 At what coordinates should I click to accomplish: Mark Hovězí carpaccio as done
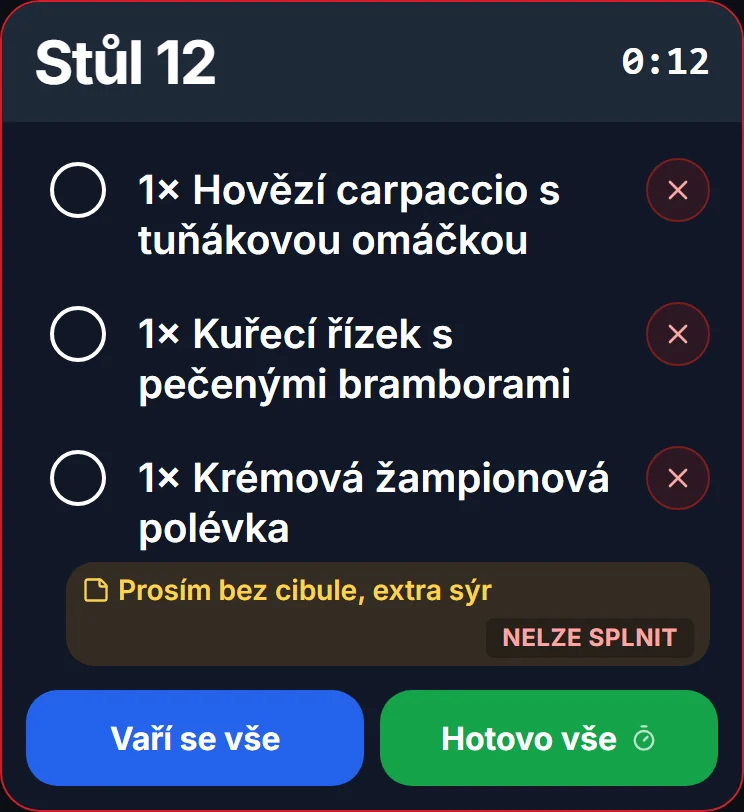(x=78, y=190)
